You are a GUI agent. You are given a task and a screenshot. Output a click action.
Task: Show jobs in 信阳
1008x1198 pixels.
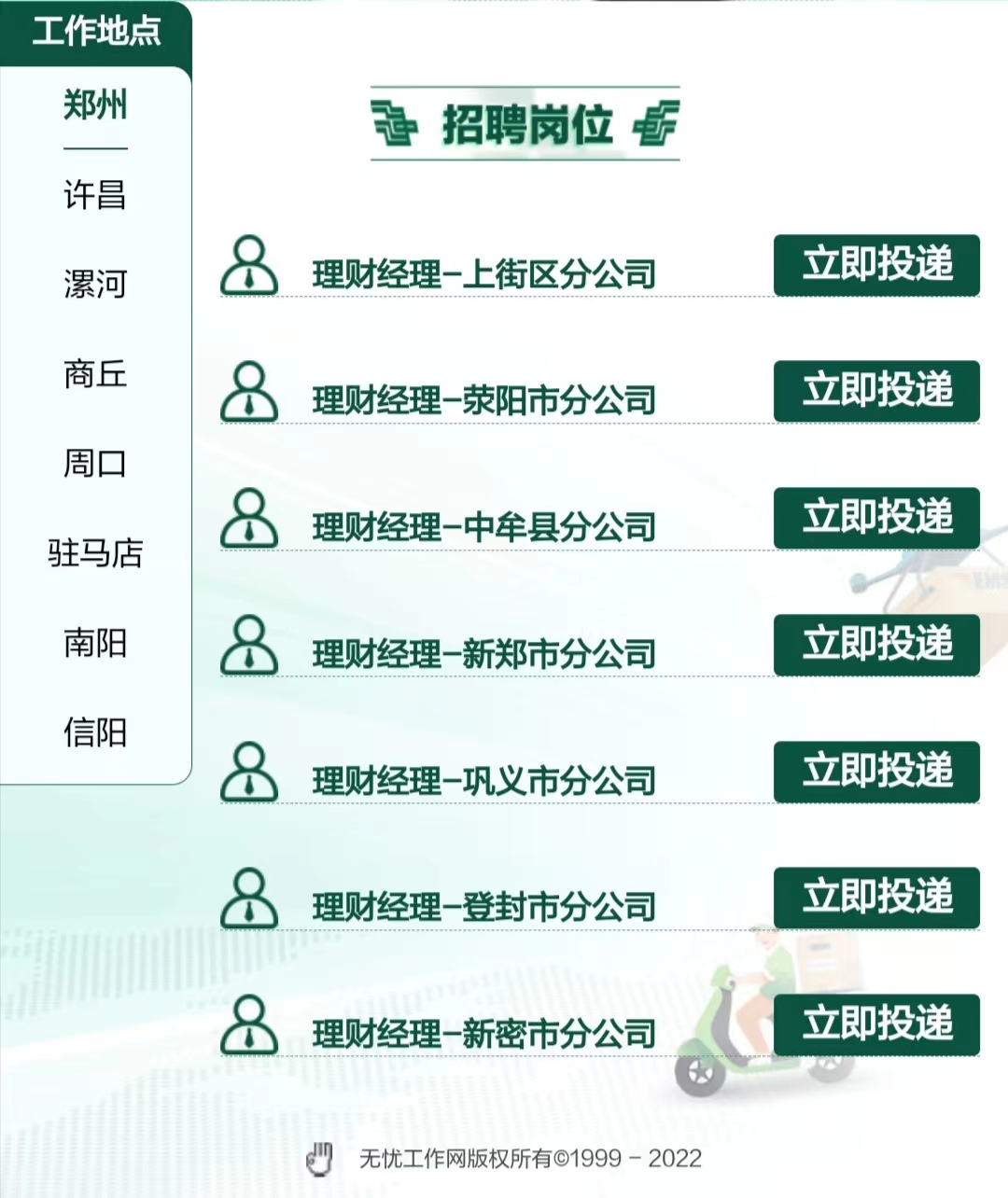95,732
